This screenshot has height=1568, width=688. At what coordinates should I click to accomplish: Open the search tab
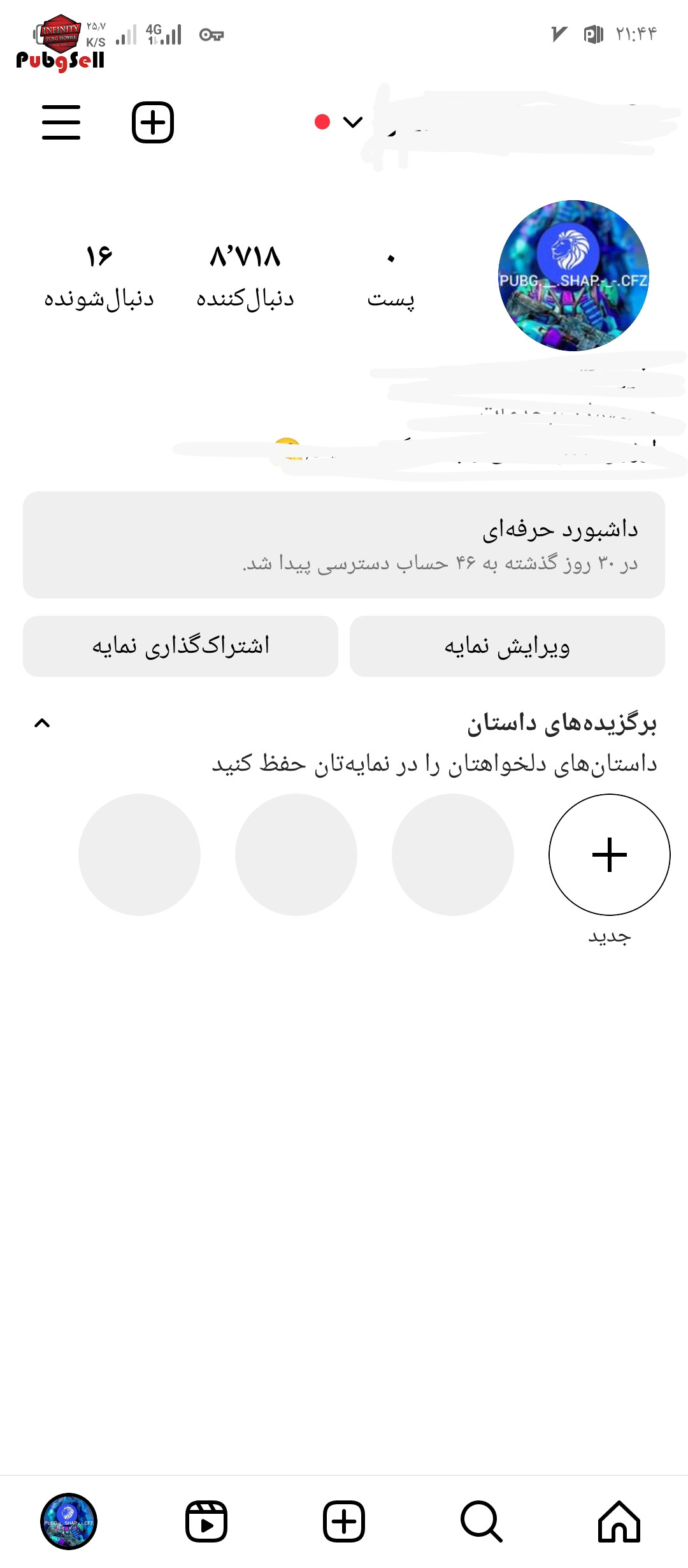coord(482,1521)
